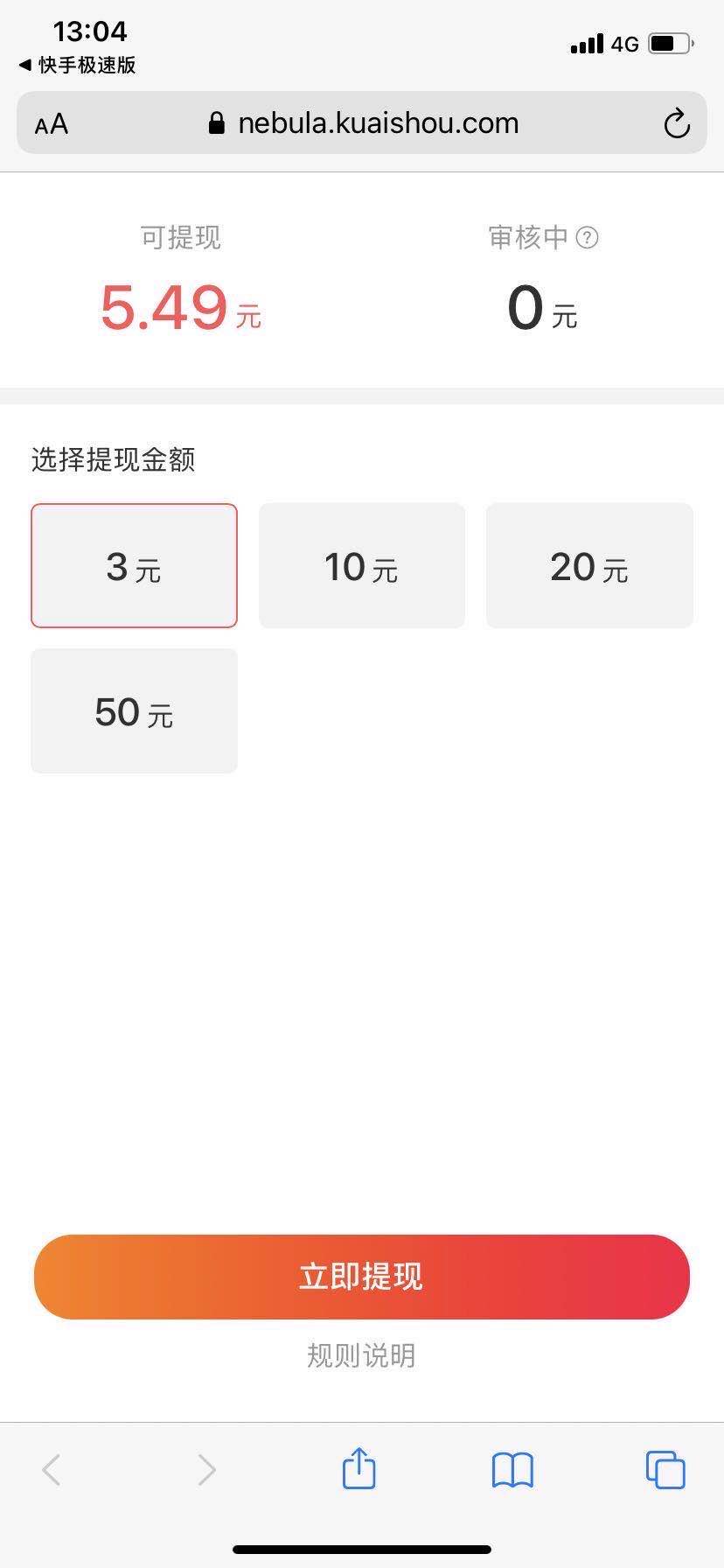The width and height of the screenshot is (724, 1568).
Task: Show open Safari tabs
Action: pos(665,1469)
